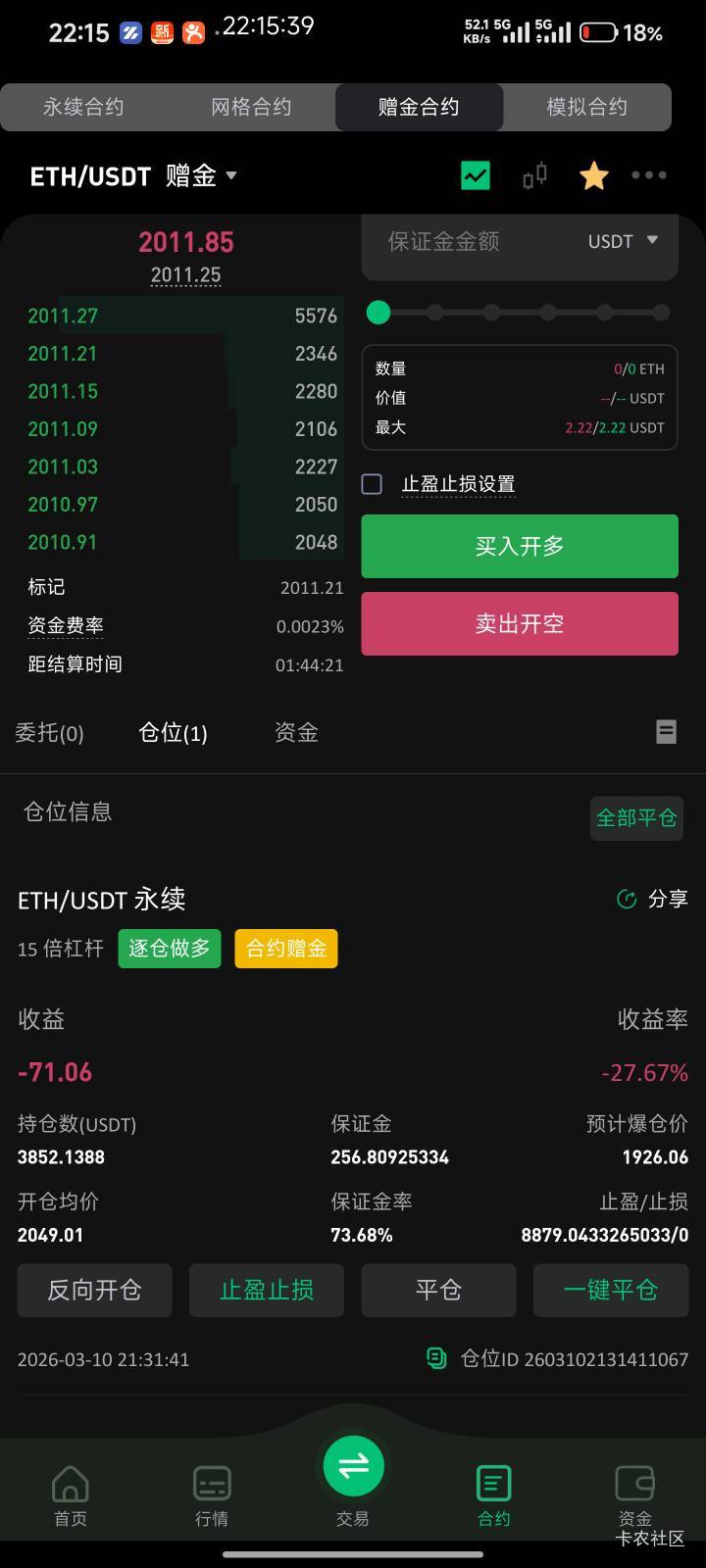Open 止盈止损 settings for the position
Screen dimensions: 706x1568
(267, 1290)
